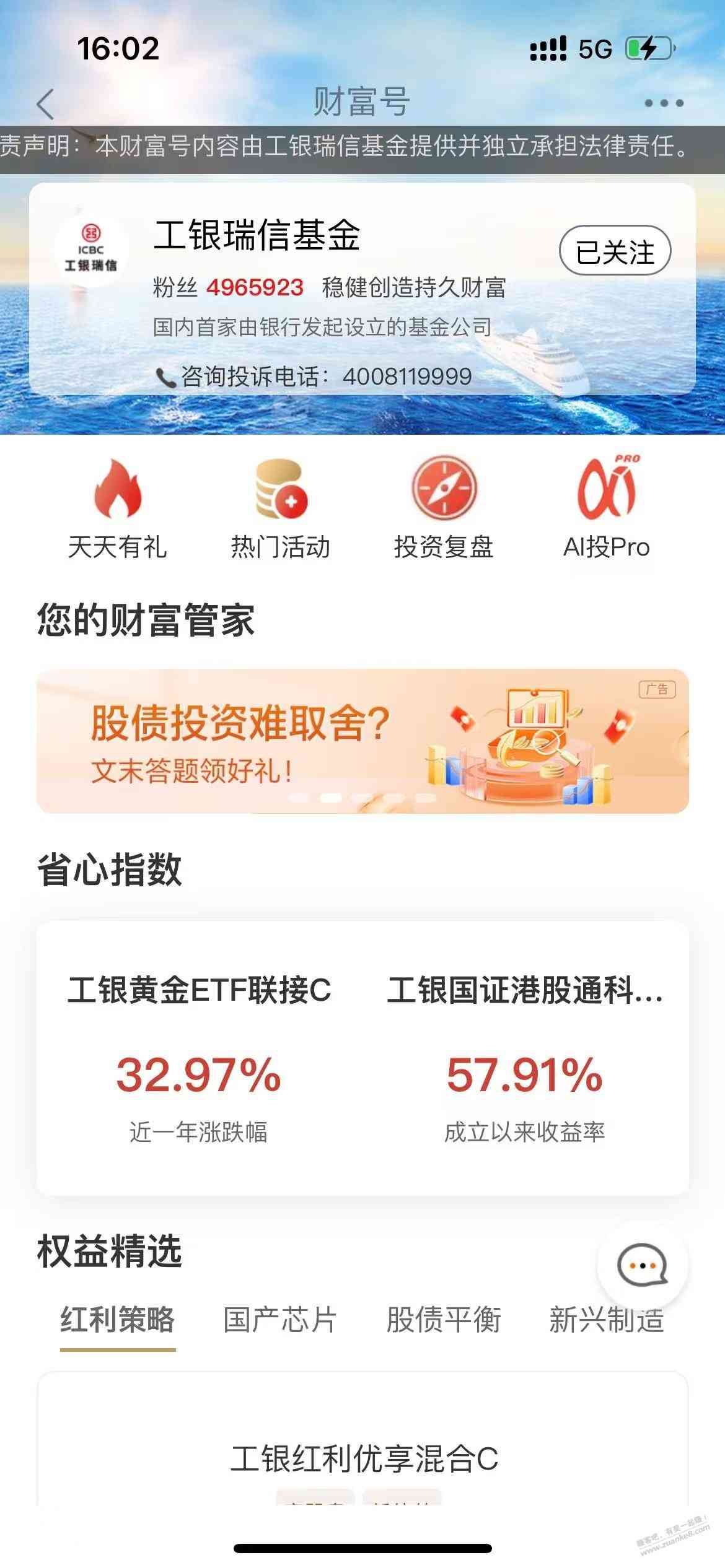Go back with the top-left arrow
The height and width of the screenshot is (1568, 725).
[x=45, y=103]
